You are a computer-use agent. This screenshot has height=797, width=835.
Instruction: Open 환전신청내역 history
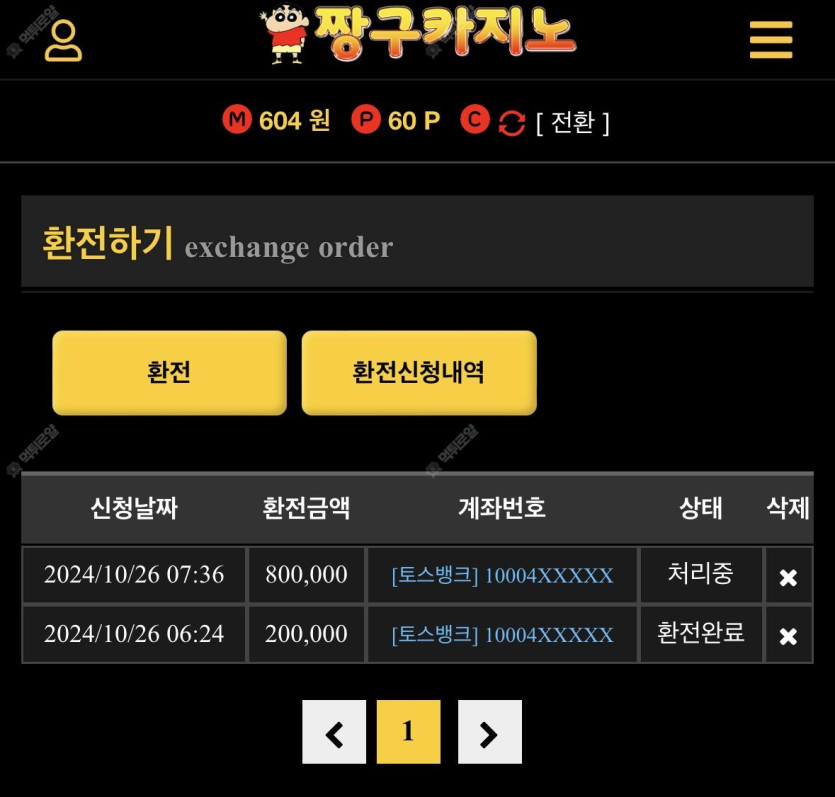point(419,373)
